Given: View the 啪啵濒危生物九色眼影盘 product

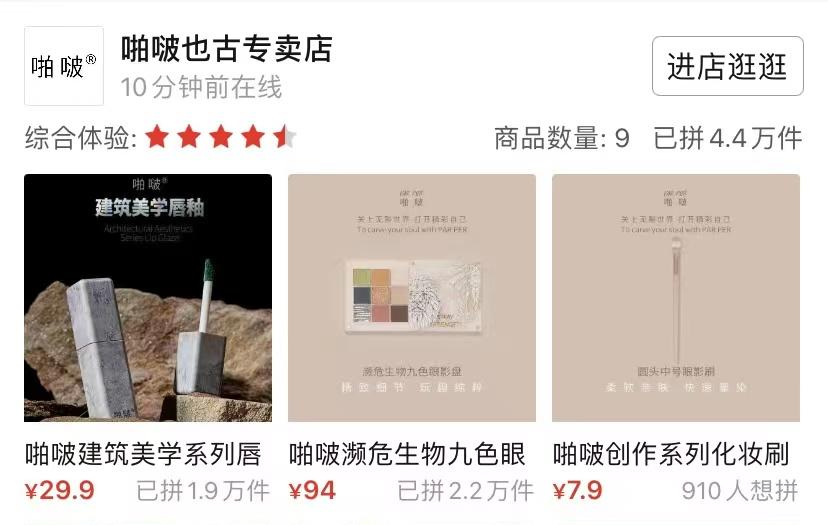Looking at the screenshot, I should pos(411,298).
